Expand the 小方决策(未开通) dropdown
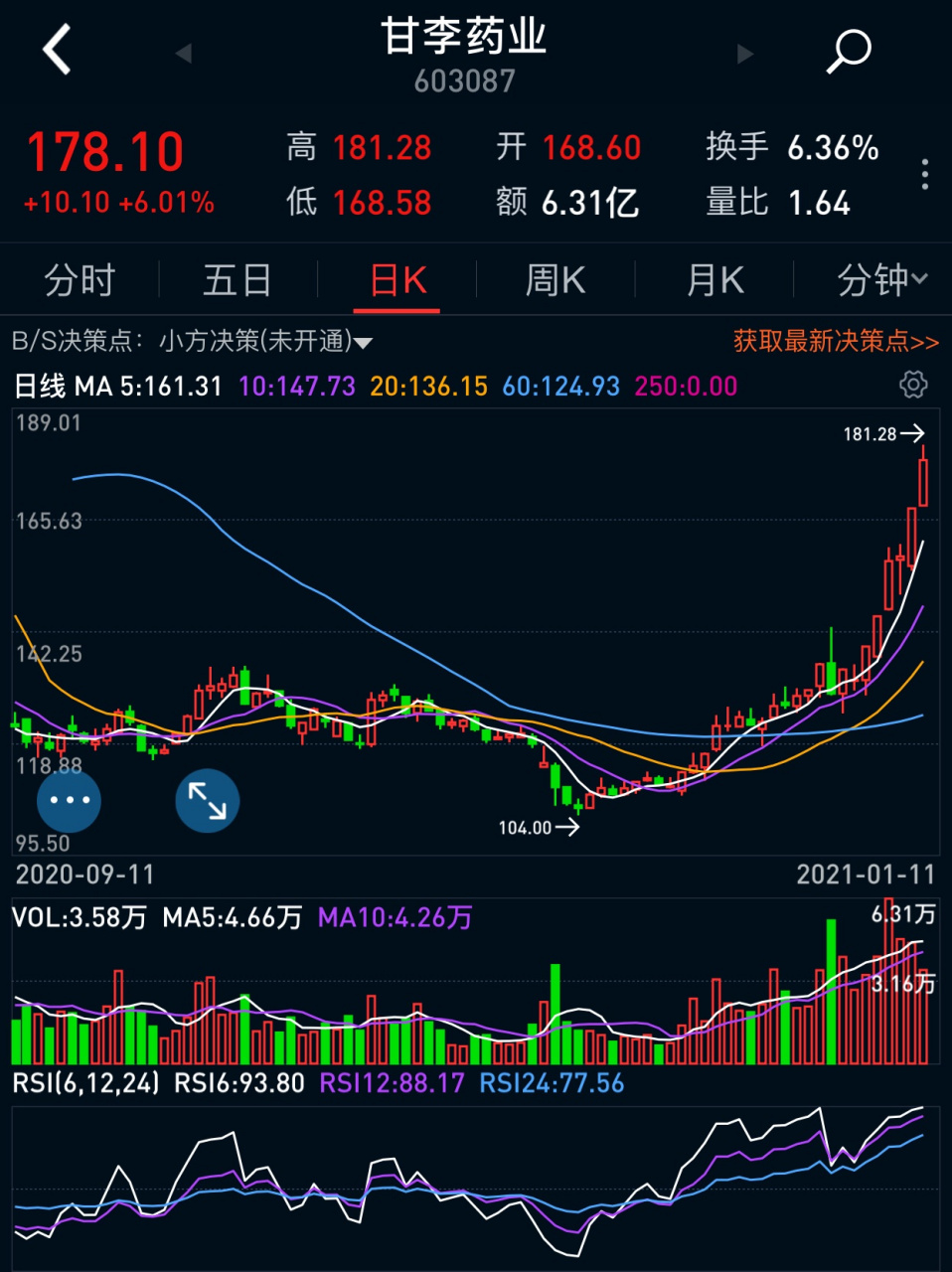Screen dimensions: 952x1272 pyautogui.click(x=264, y=341)
